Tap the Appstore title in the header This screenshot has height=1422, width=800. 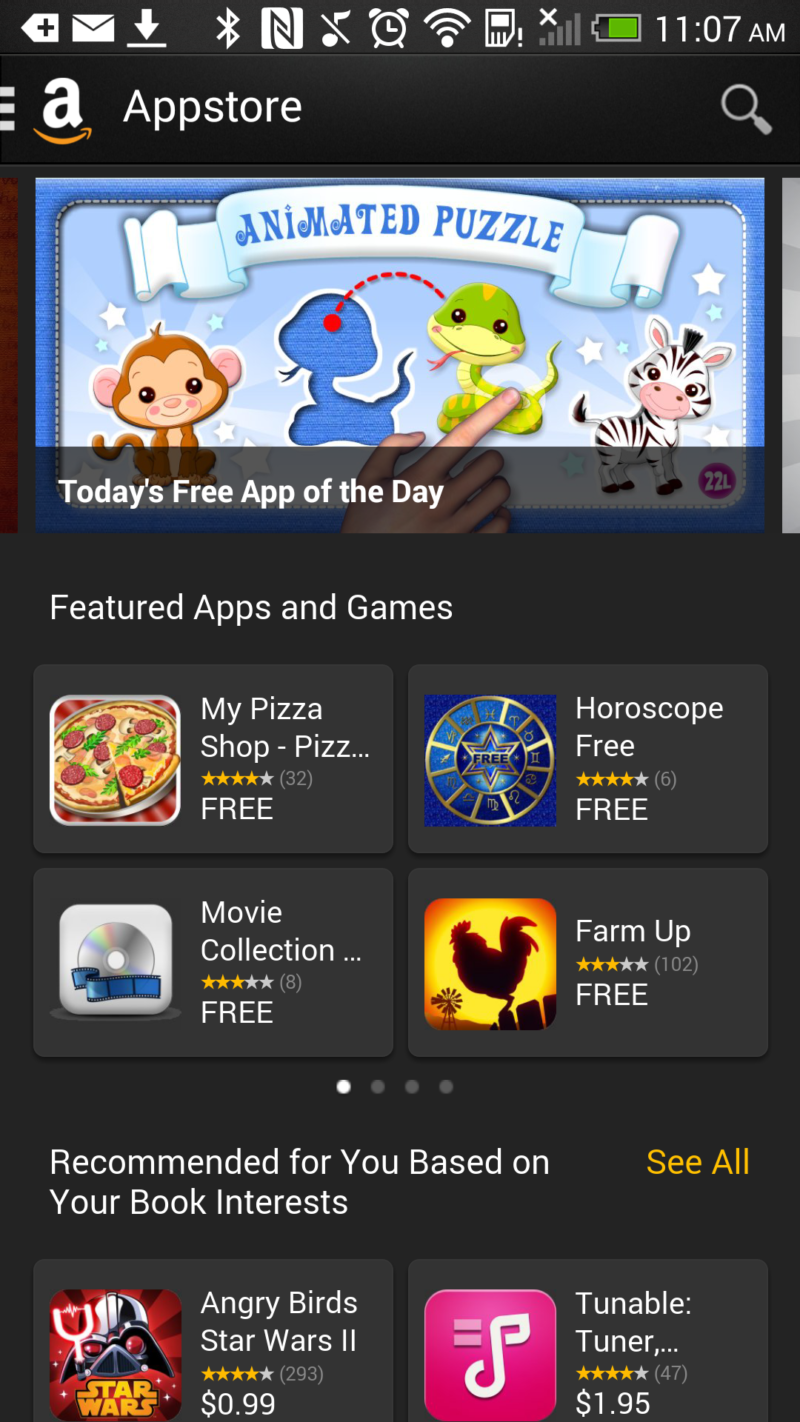point(212,107)
